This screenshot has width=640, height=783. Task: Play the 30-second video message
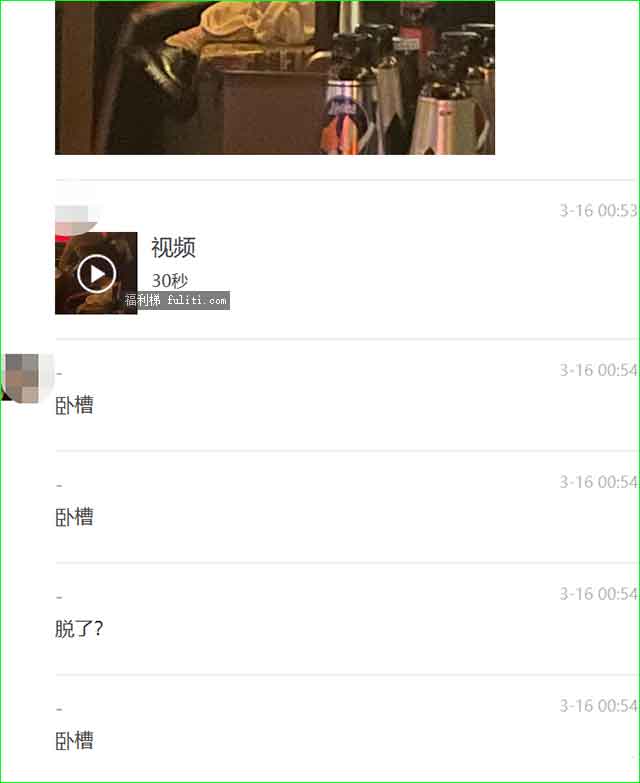click(x=96, y=273)
